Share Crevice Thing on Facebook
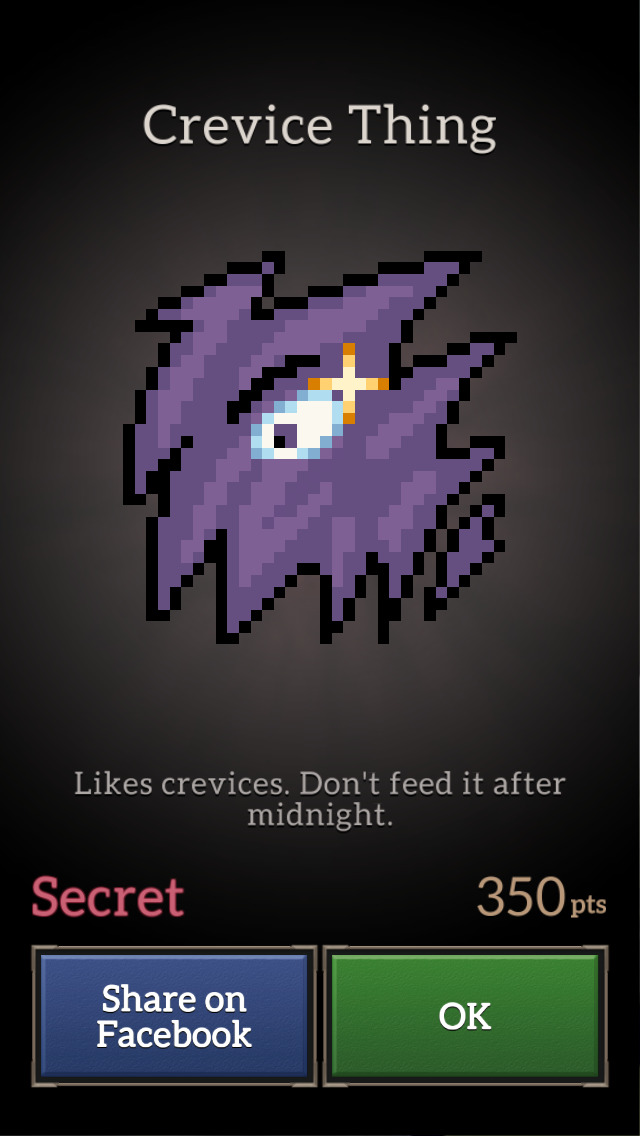Image resolution: width=640 pixels, height=1136 pixels. [174, 1016]
